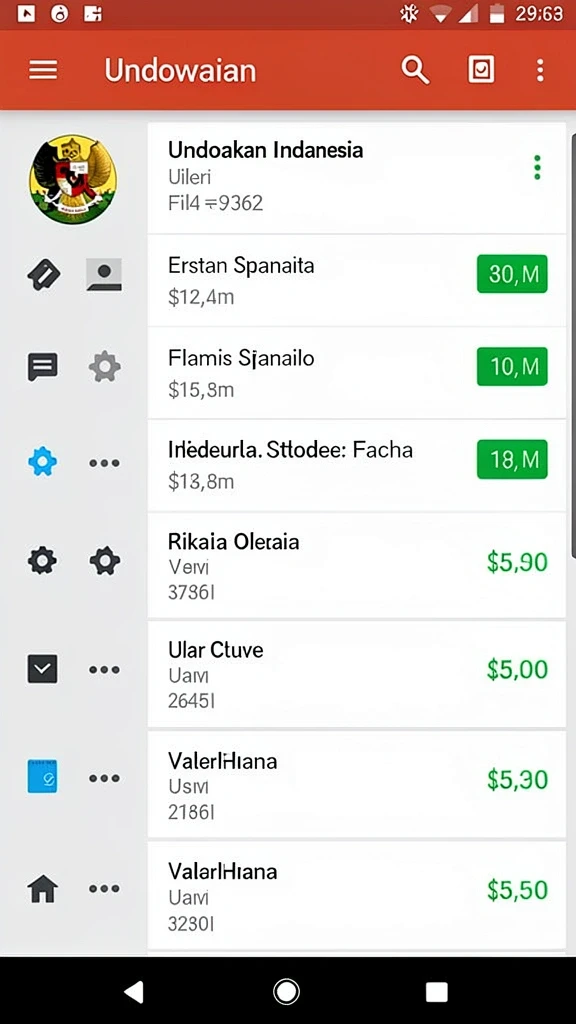Open the Undoakan Indanesia header row

357,178
